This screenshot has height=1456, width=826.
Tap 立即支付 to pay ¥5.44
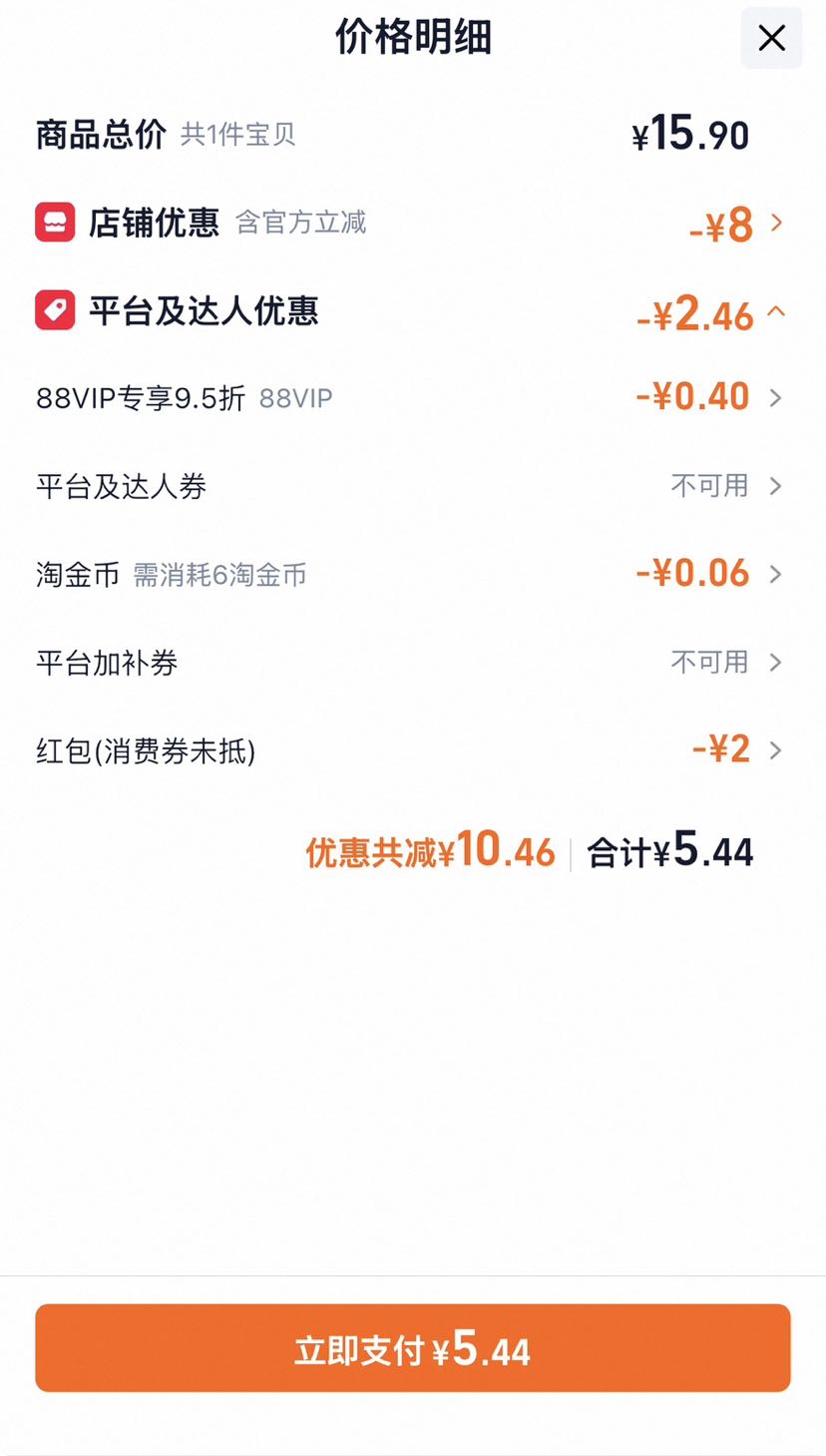click(x=413, y=1348)
